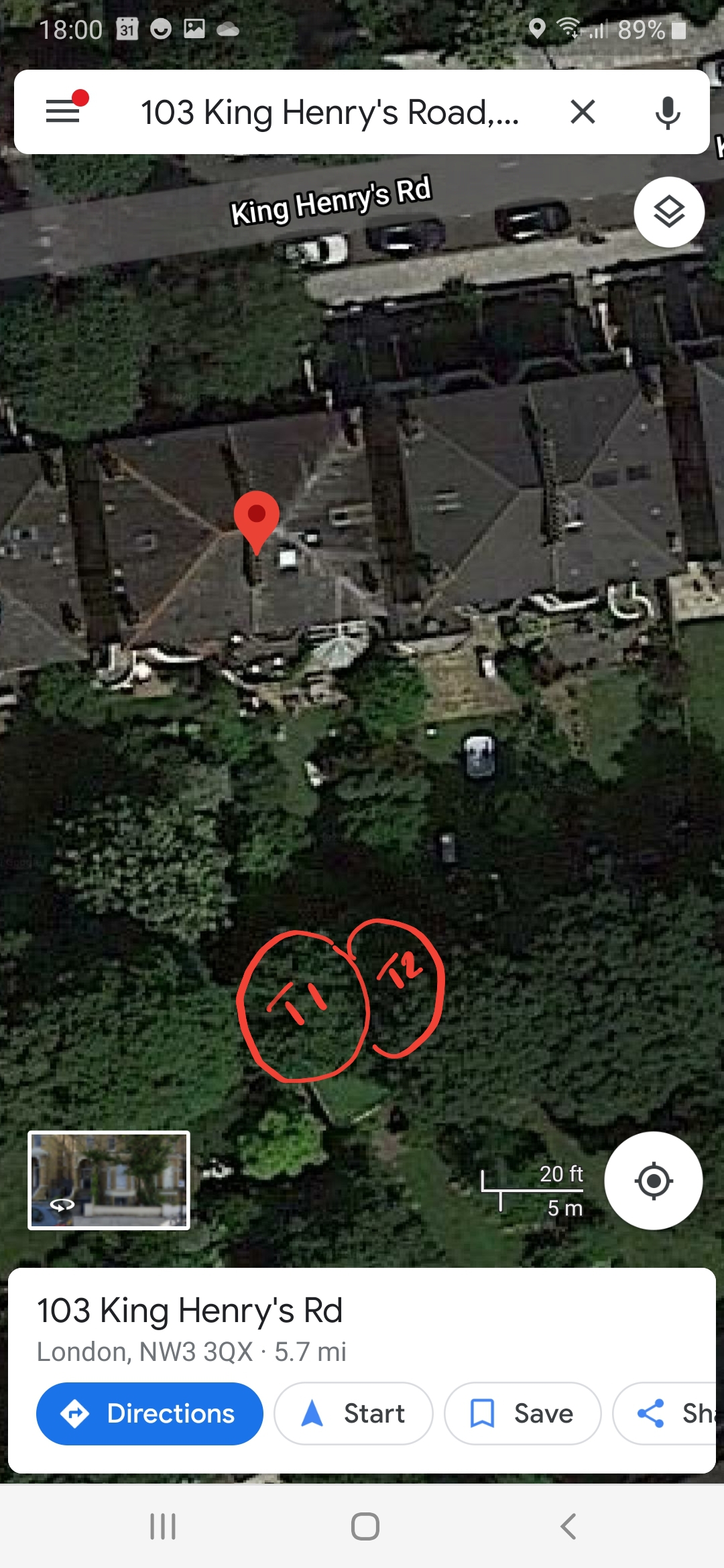Share this location
The width and height of the screenshot is (724, 1568).
(x=668, y=1413)
